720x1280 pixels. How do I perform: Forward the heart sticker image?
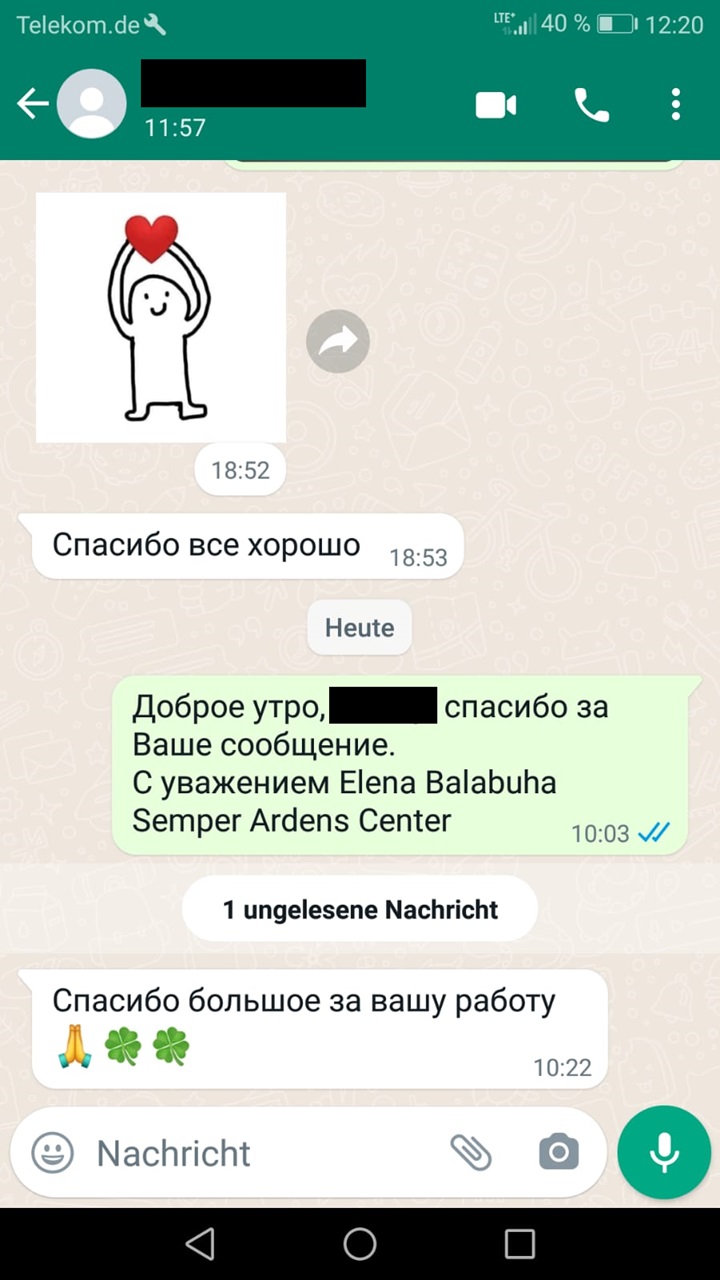tap(337, 342)
